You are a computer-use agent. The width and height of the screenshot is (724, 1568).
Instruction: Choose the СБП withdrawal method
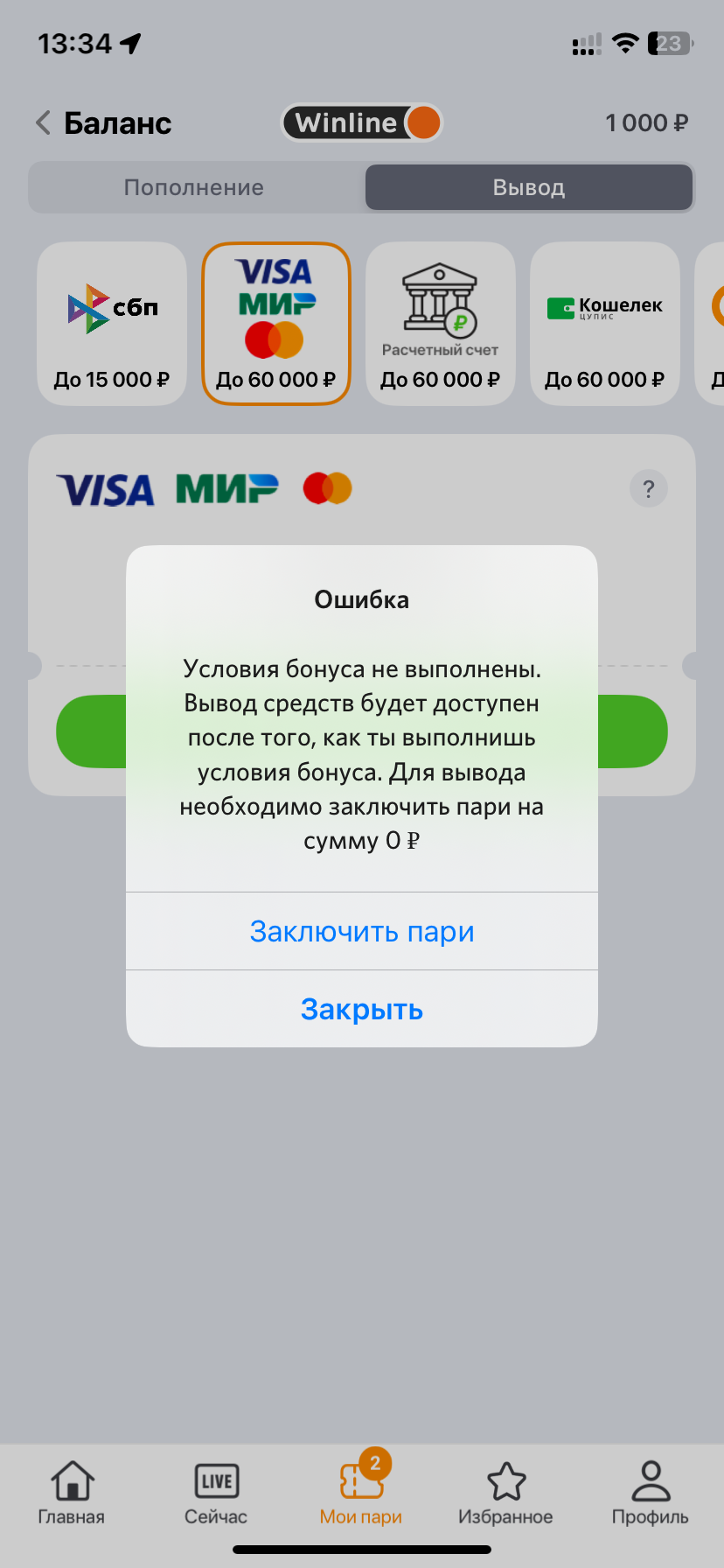[x=112, y=324]
